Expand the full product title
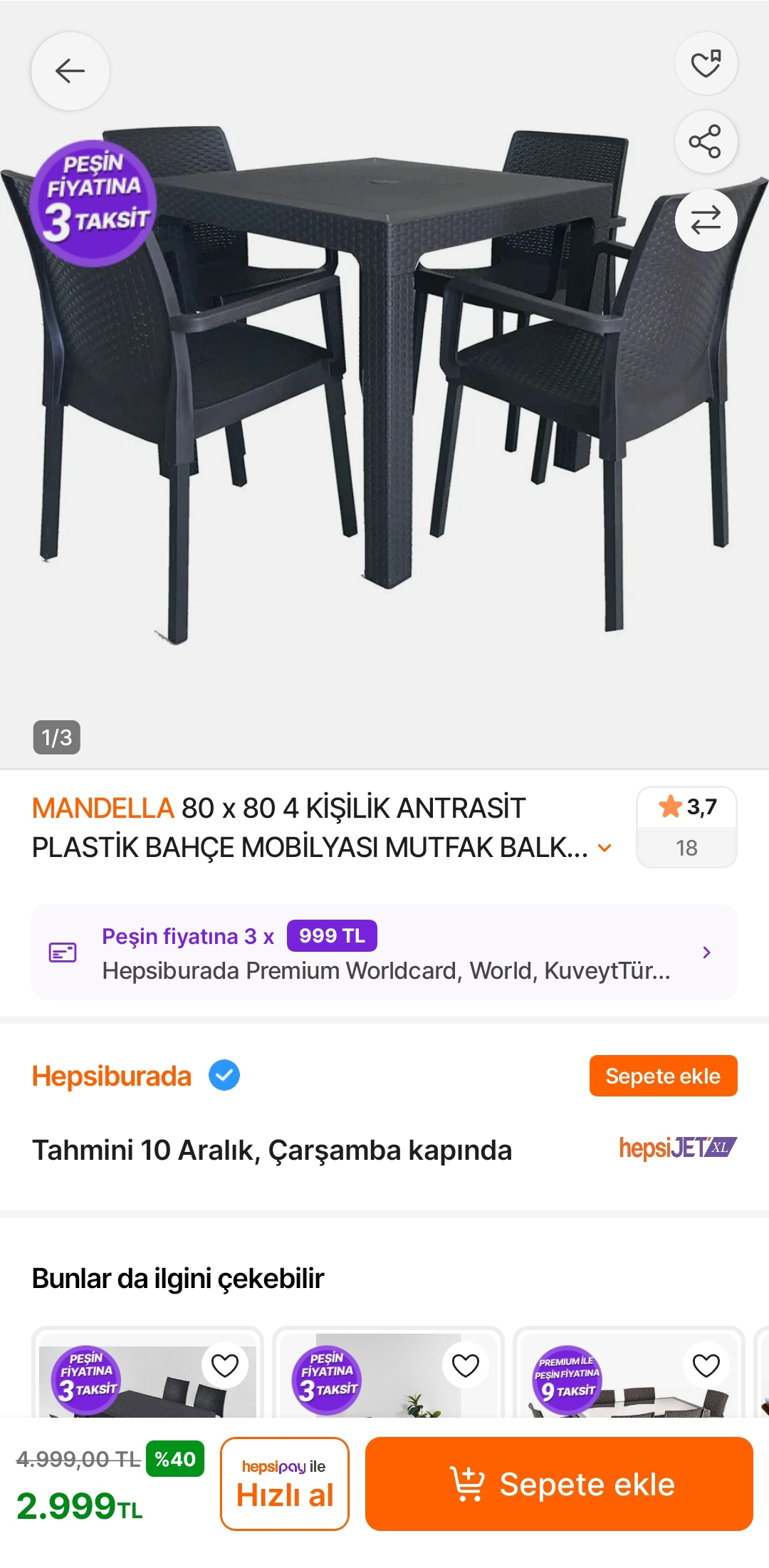The height and width of the screenshot is (1568, 769). [x=605, y=848]
